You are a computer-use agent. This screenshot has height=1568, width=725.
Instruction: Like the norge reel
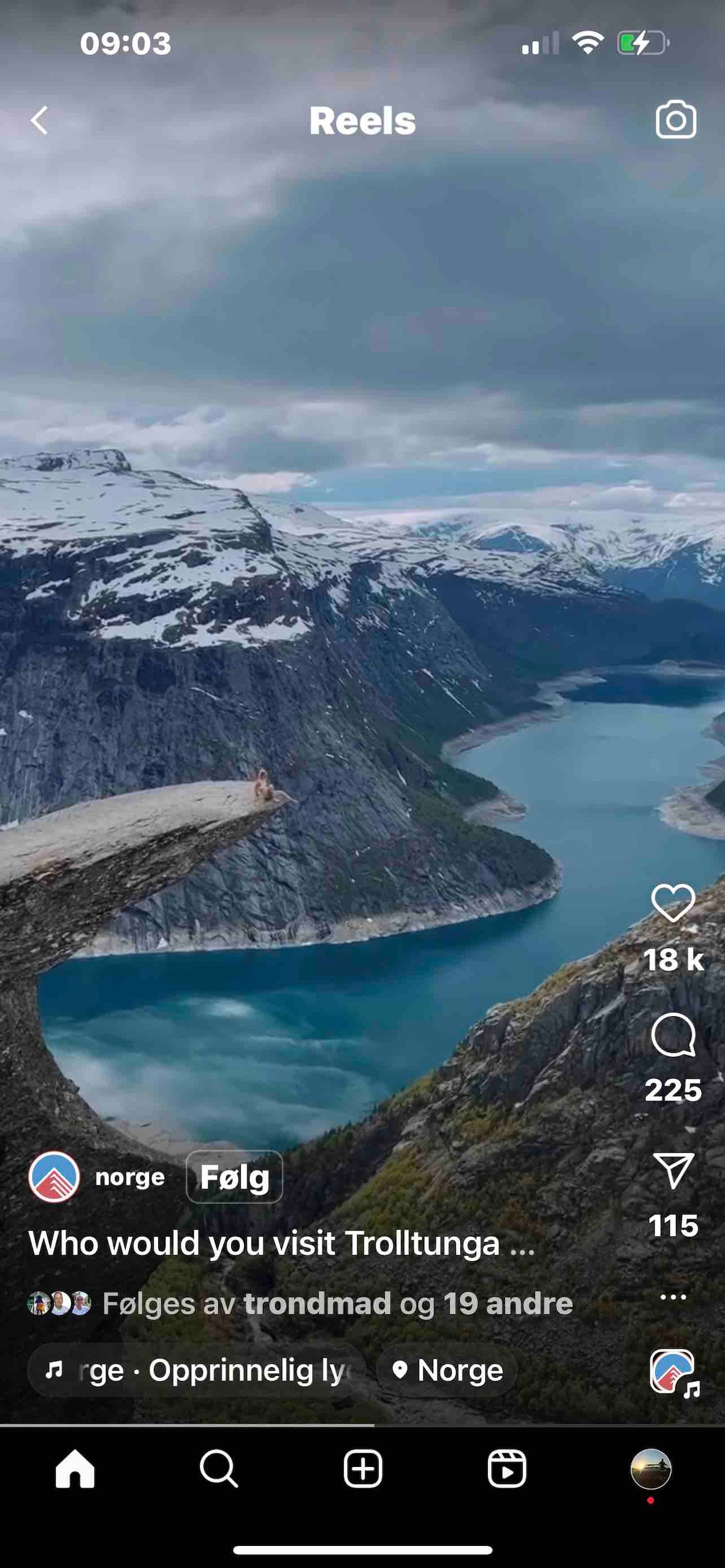pyautogui.click(x=672, y=903)
